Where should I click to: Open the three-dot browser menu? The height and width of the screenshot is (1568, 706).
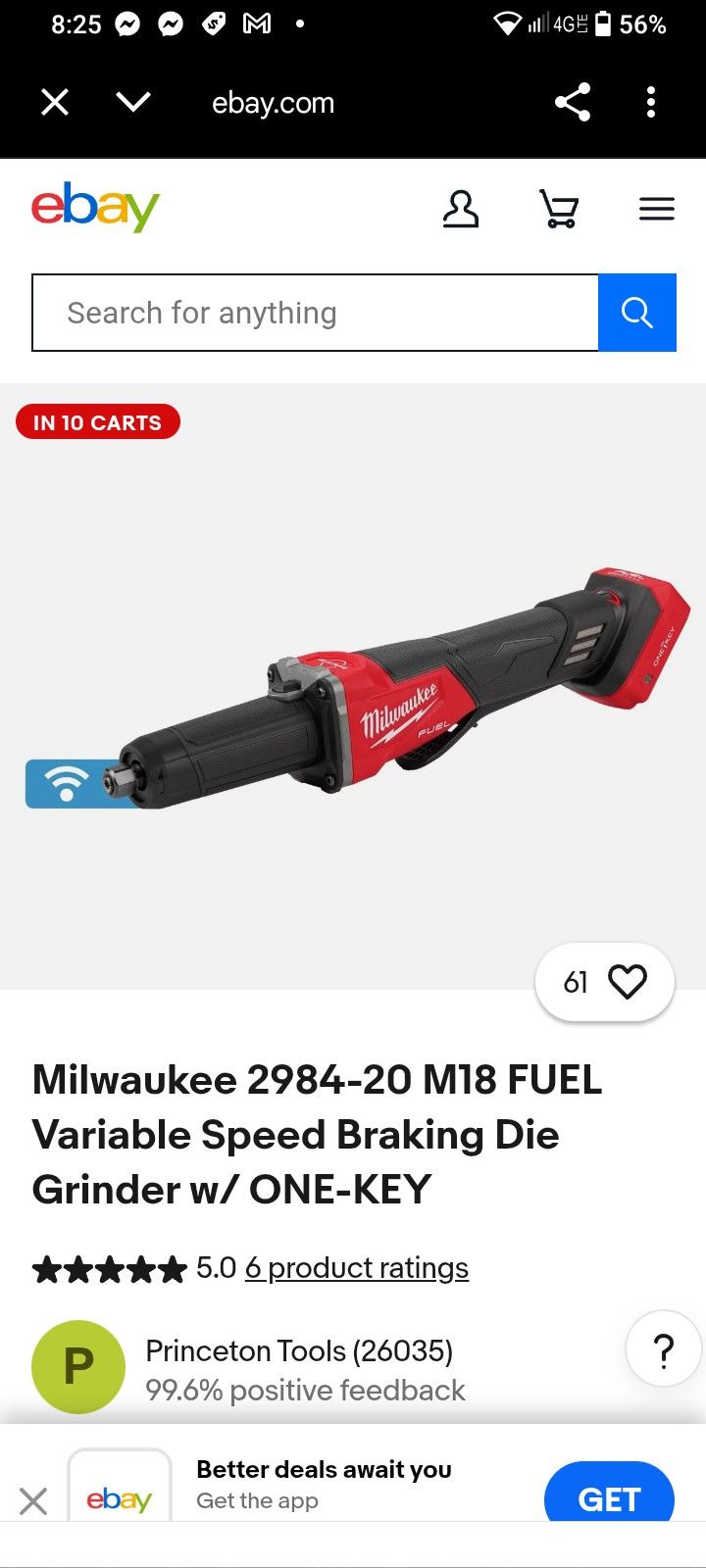click(650, 102)
